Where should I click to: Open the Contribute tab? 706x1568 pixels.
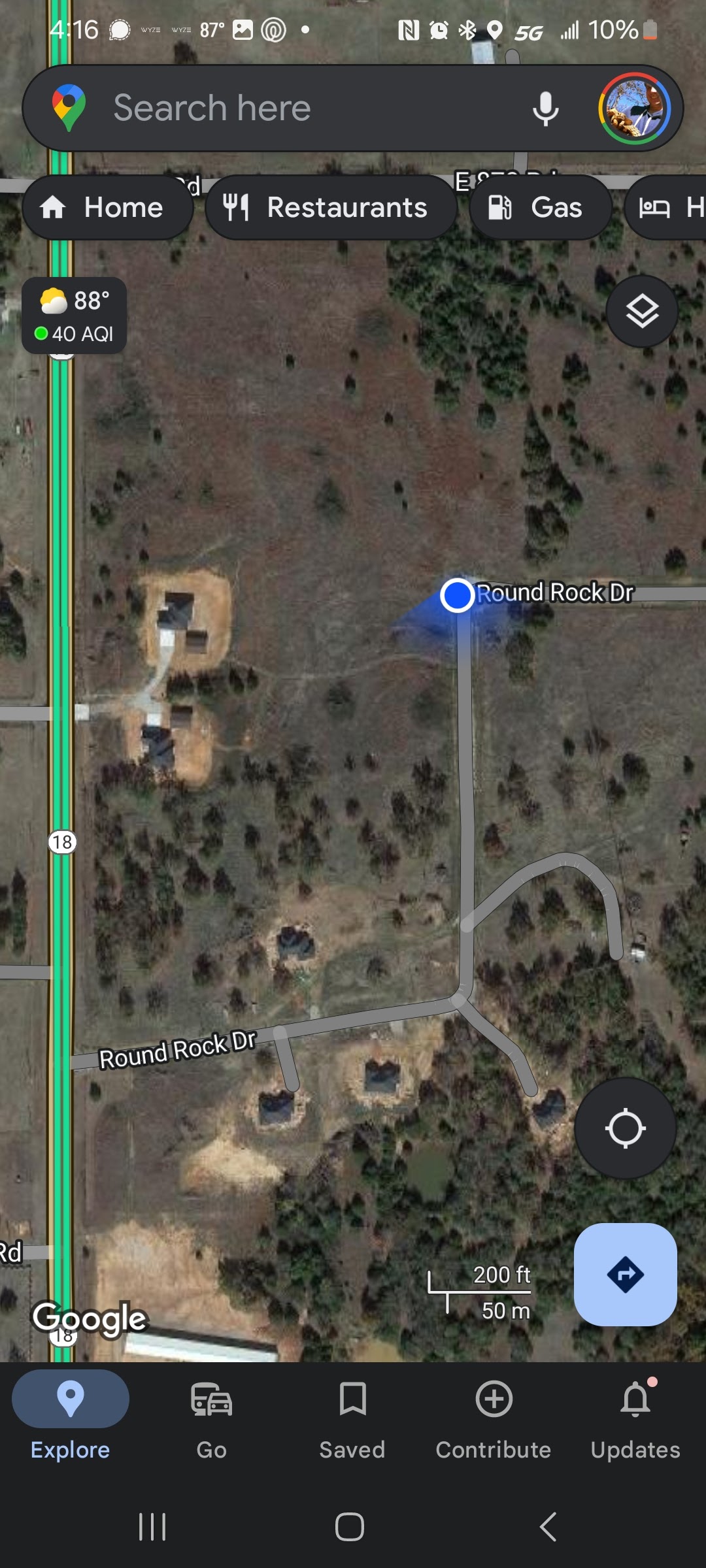tap(494, 1419)
